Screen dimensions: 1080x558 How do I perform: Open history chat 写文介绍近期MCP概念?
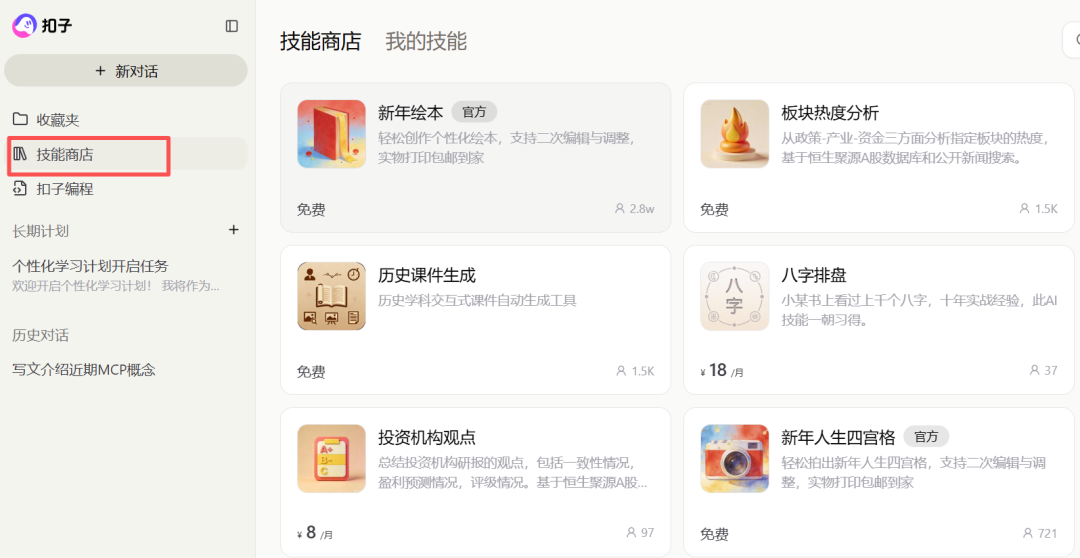tap(84, 370)
